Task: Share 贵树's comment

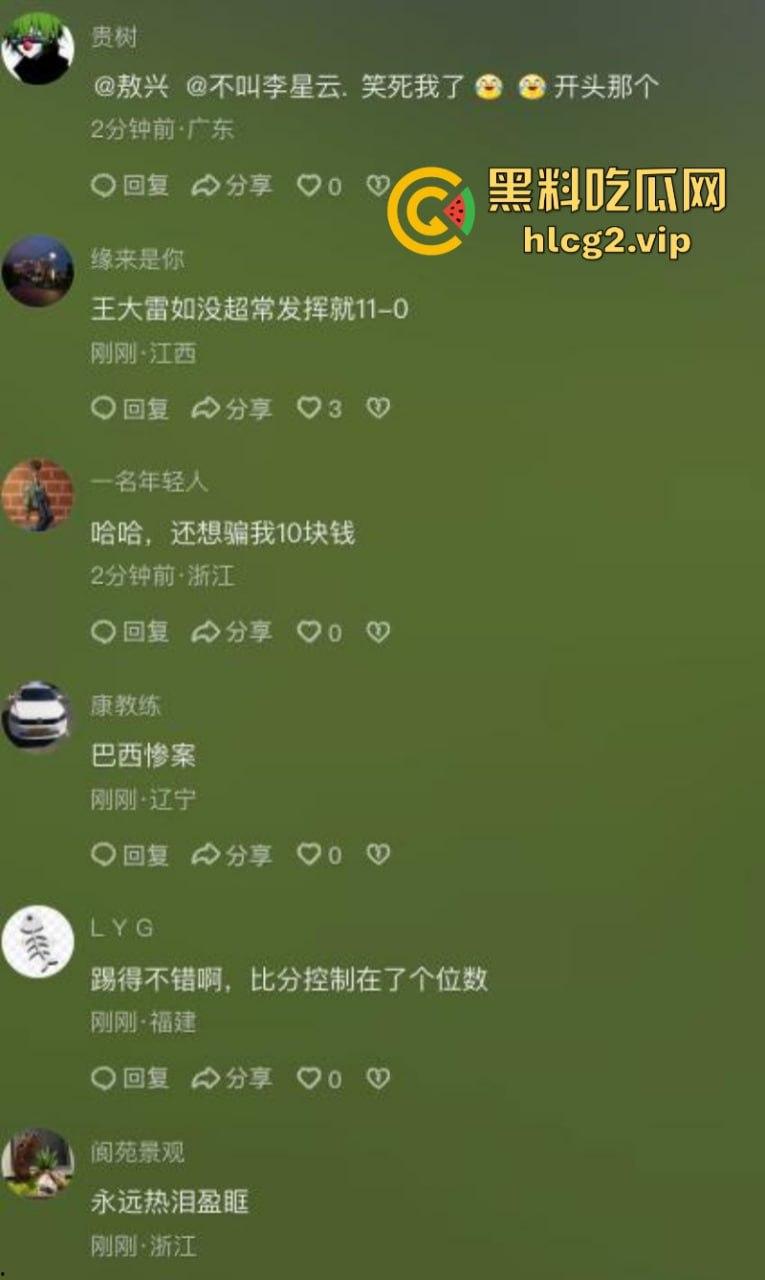Action: 232,186
